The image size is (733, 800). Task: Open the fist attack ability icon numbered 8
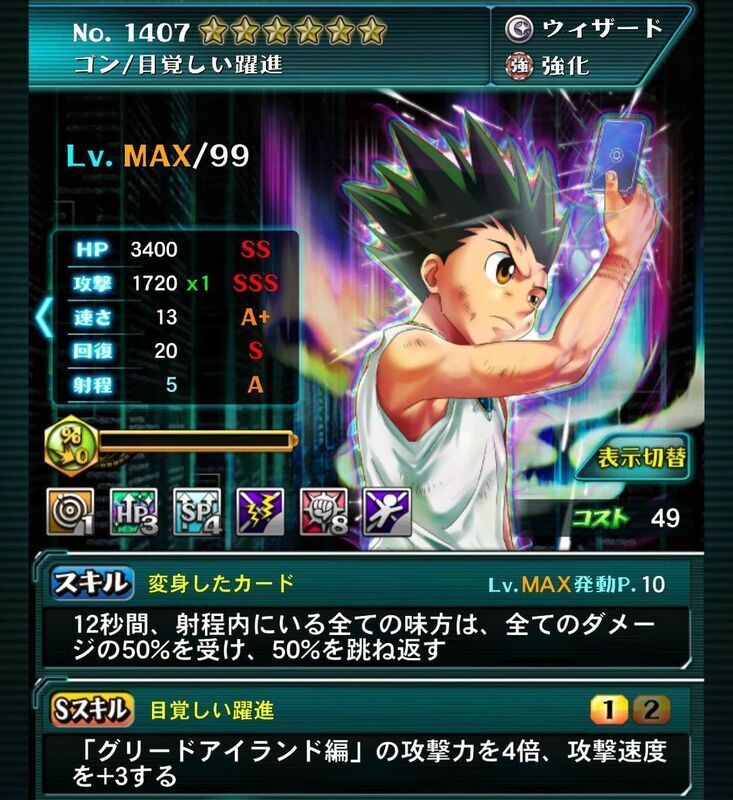pyautogui.click(x=322, y=511)
